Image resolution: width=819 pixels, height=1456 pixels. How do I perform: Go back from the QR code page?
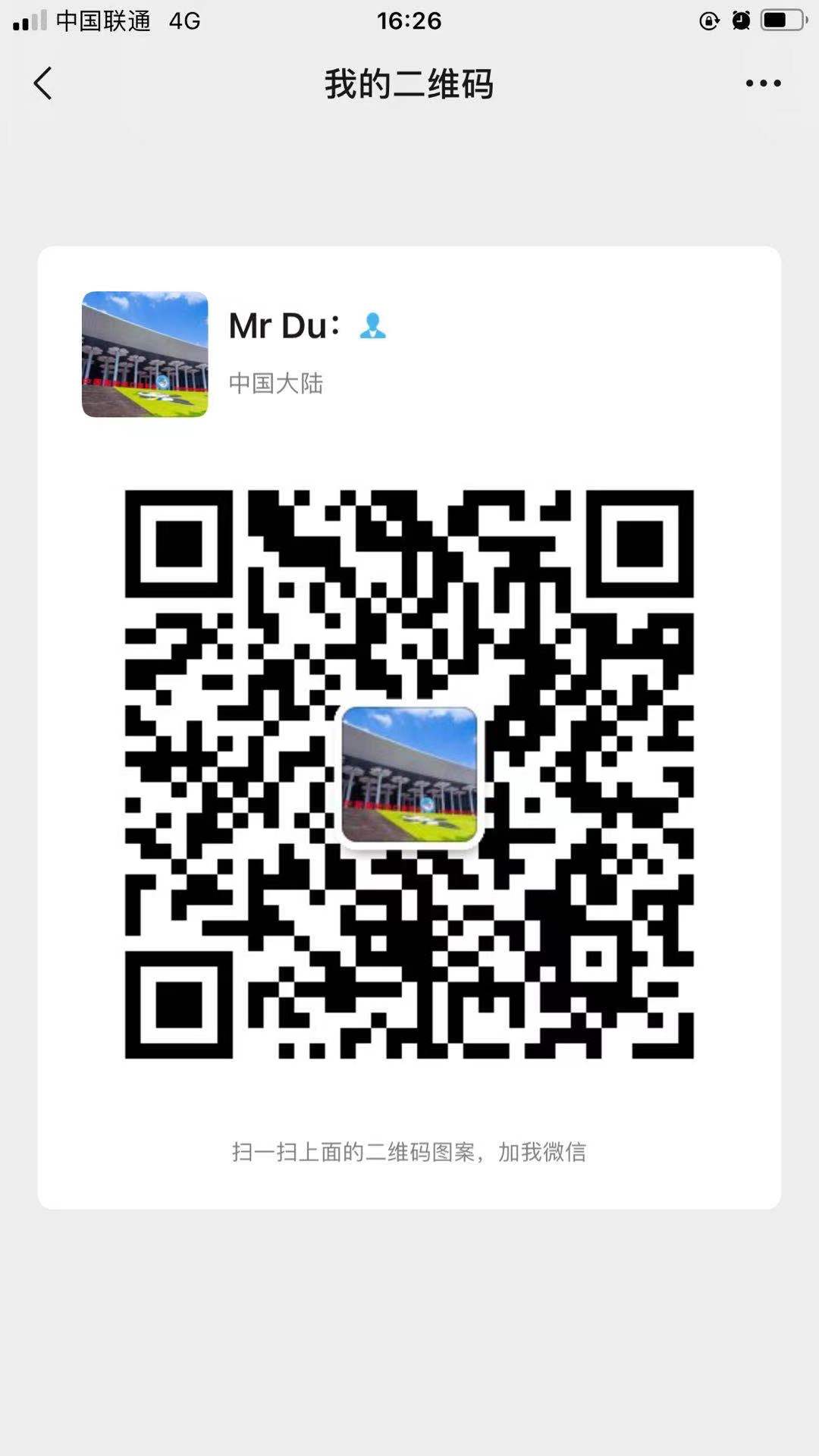(43, 83)
